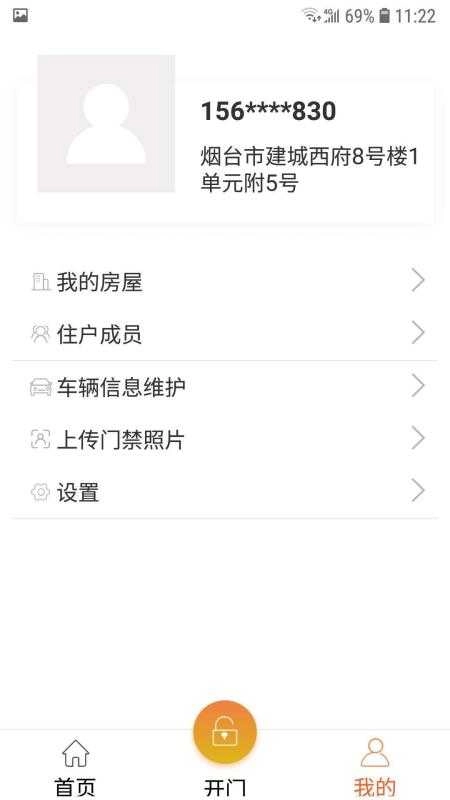Open 设置 settings
The width and height of the screenshot is (450, 800).
point(224,492)
